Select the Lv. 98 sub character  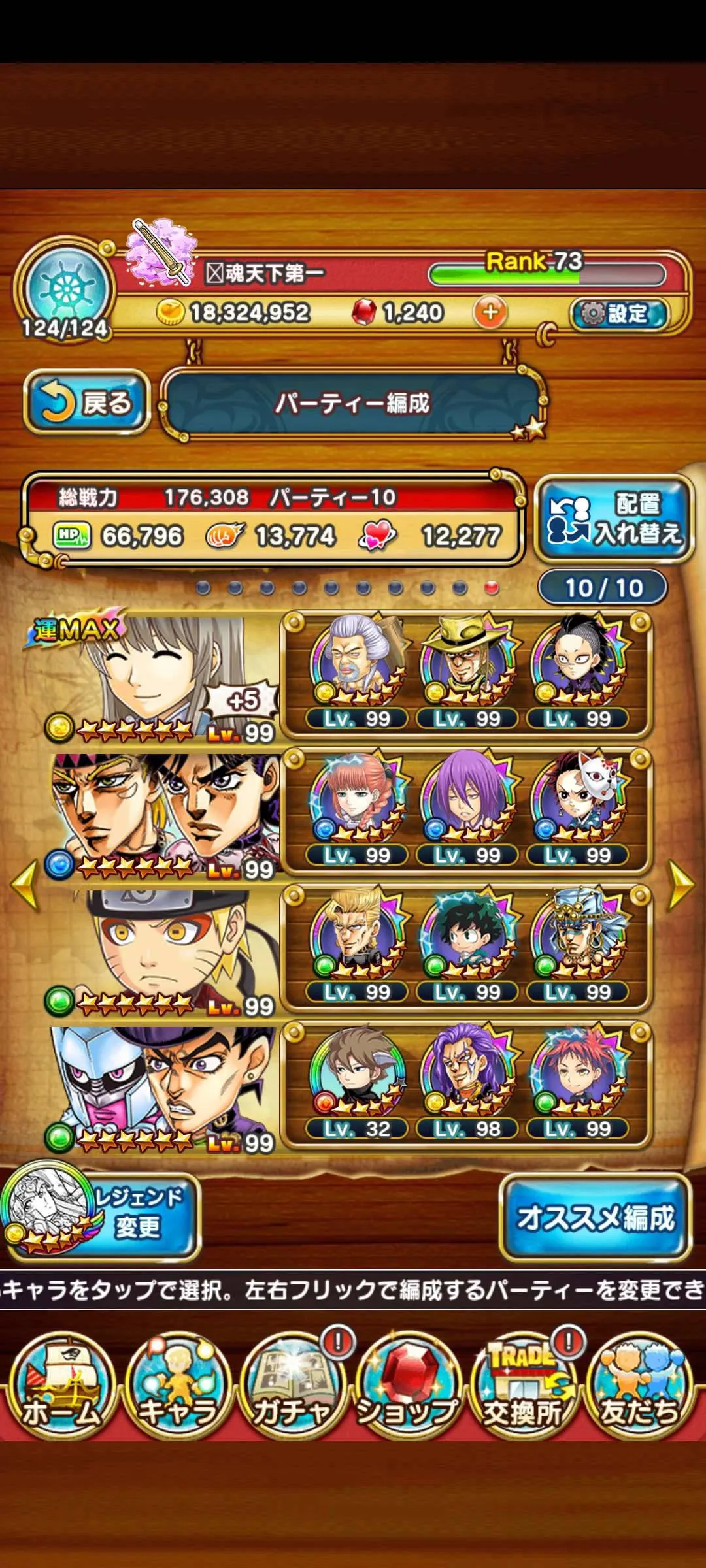pyautogui.click(x=467, y=1081)
